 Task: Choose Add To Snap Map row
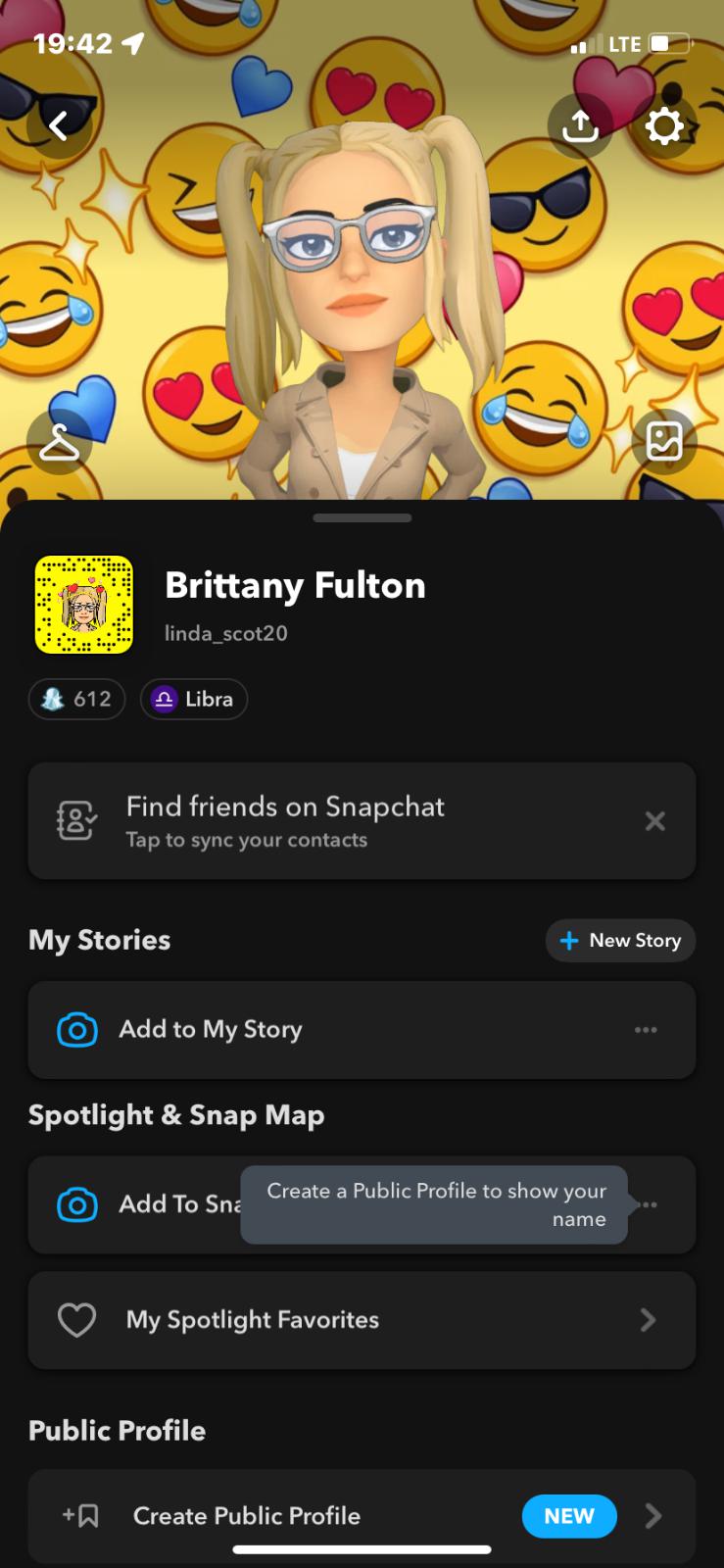pos(147,1204)
